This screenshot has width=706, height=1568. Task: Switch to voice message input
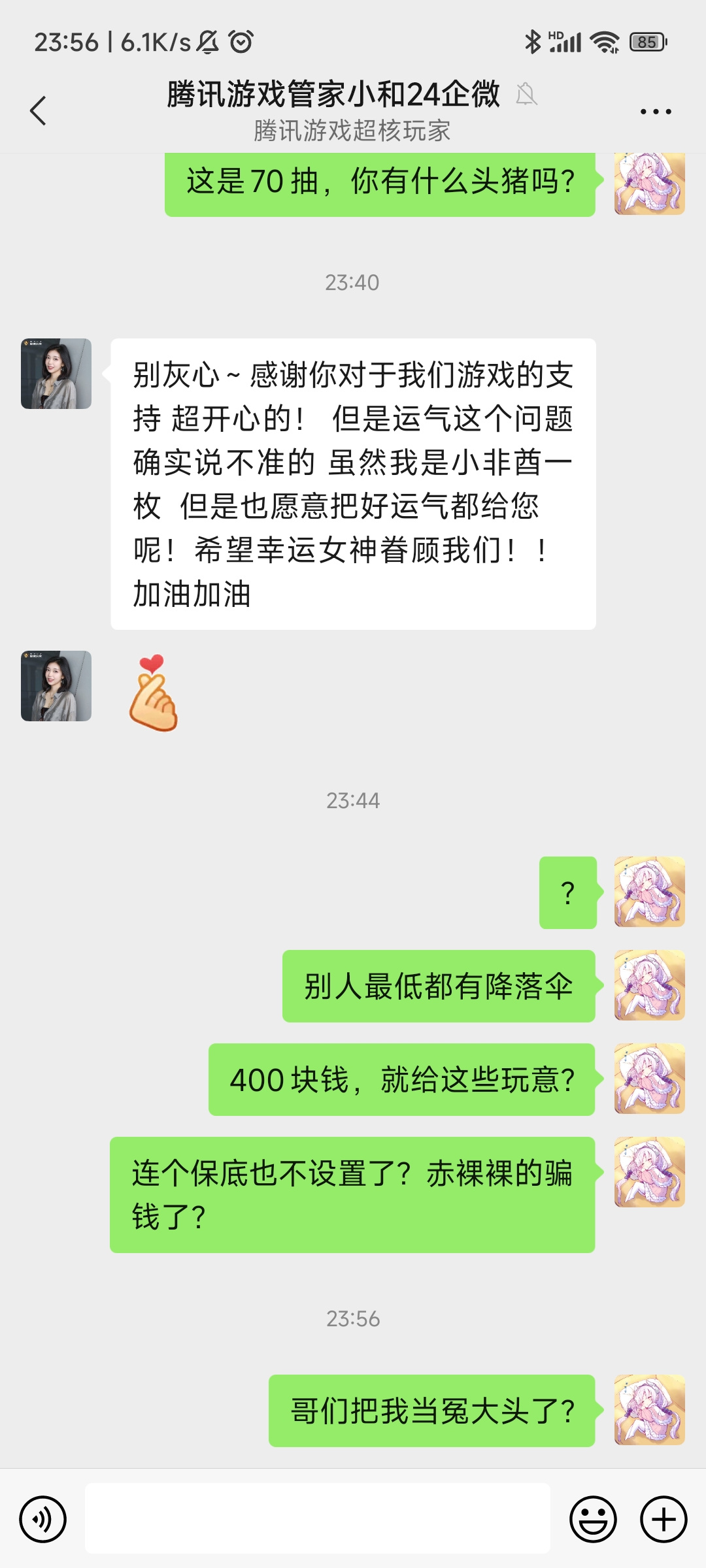point(43,1520)
